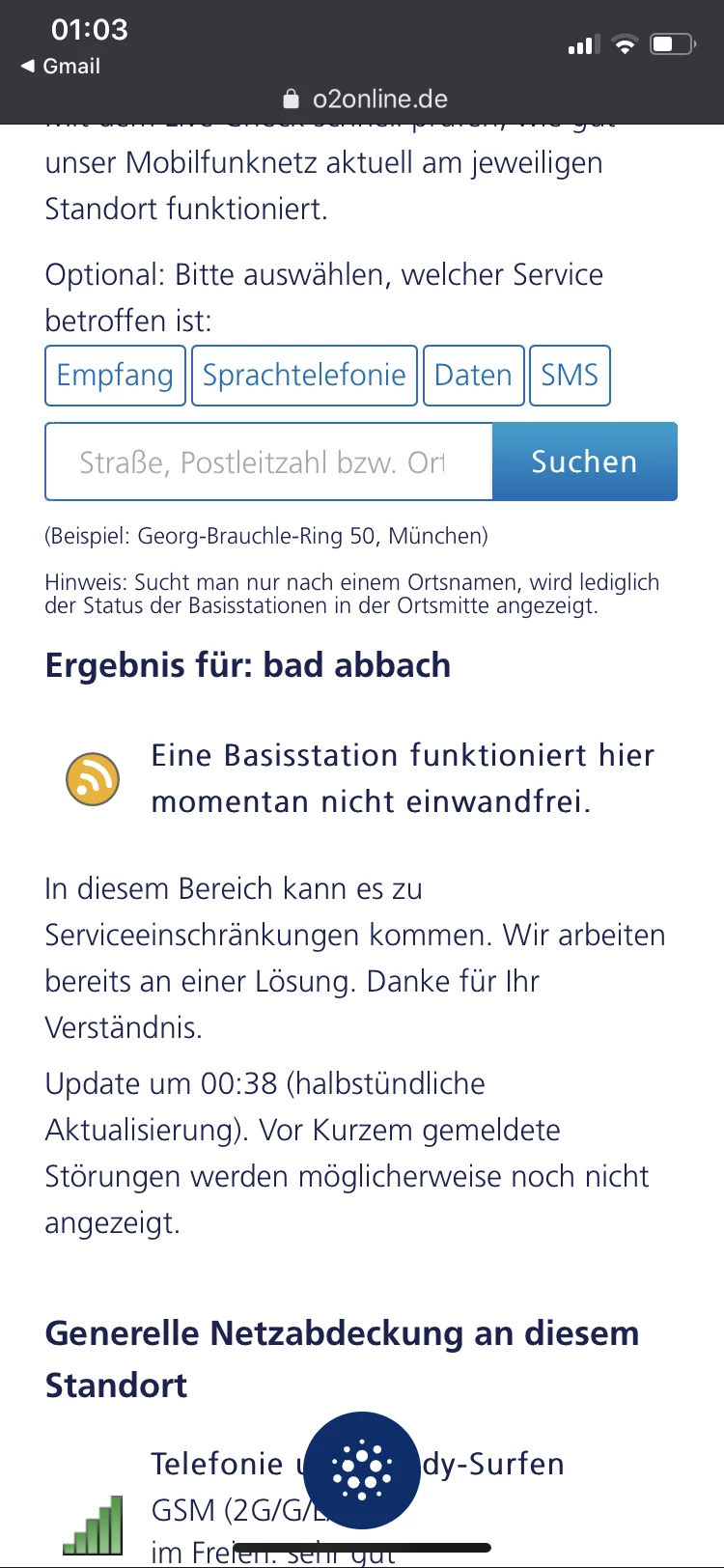Return to Gmail via back link
The image size is (724, 1568).
point(60,67)
